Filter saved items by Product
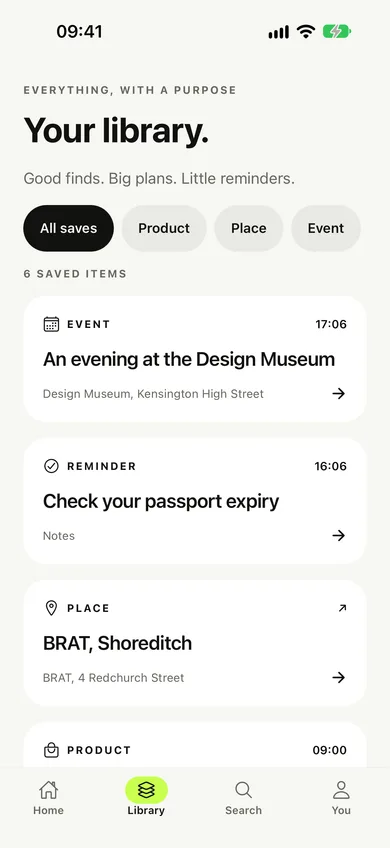The image size is (390, 848). tap(164, 228)
